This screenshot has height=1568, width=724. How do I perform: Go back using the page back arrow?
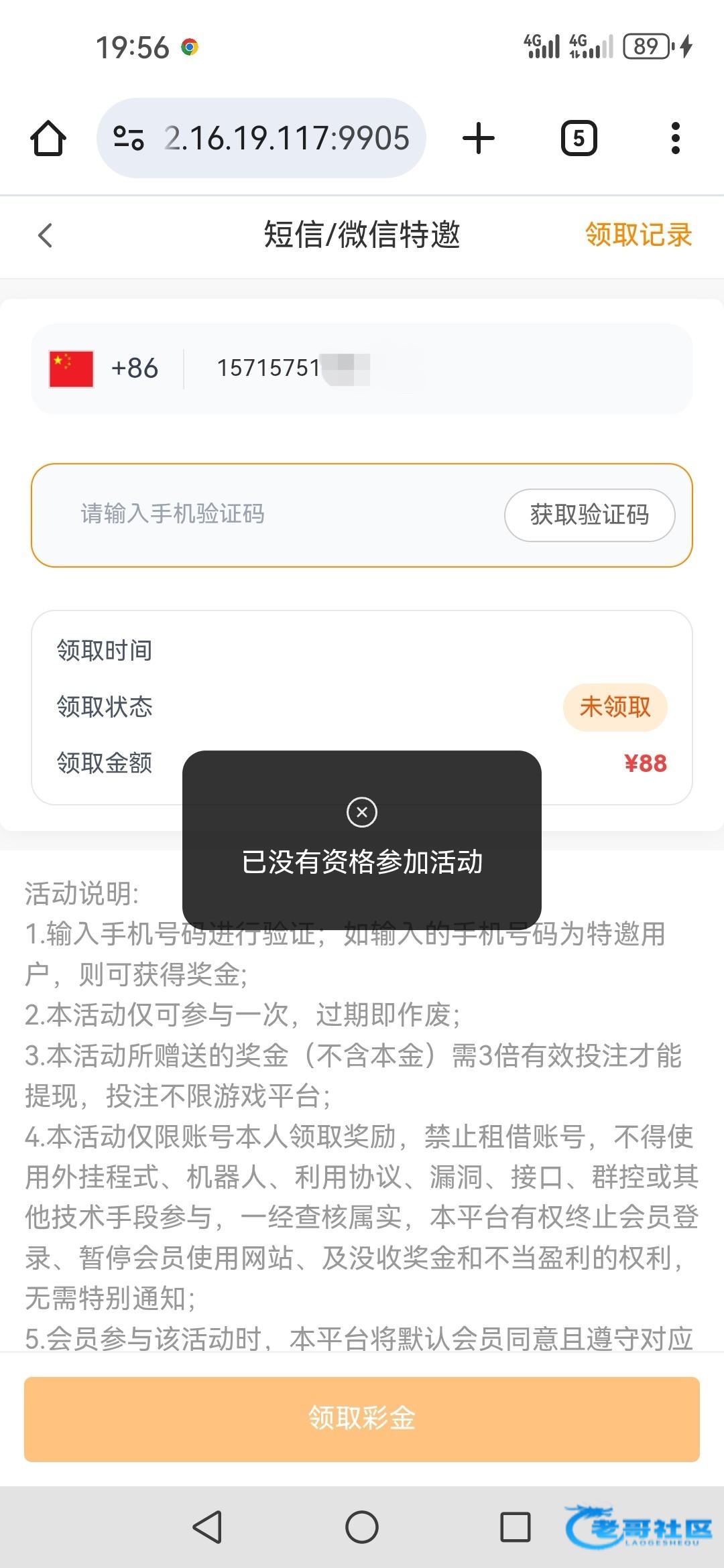(46, 235)
